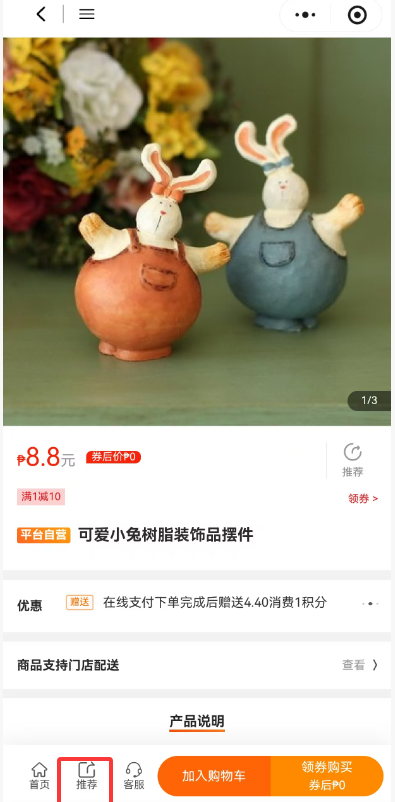The width and height of the screenshot is (395, 802).
Task: Go back using the top arrow
Action: click(x=41, y=15)
